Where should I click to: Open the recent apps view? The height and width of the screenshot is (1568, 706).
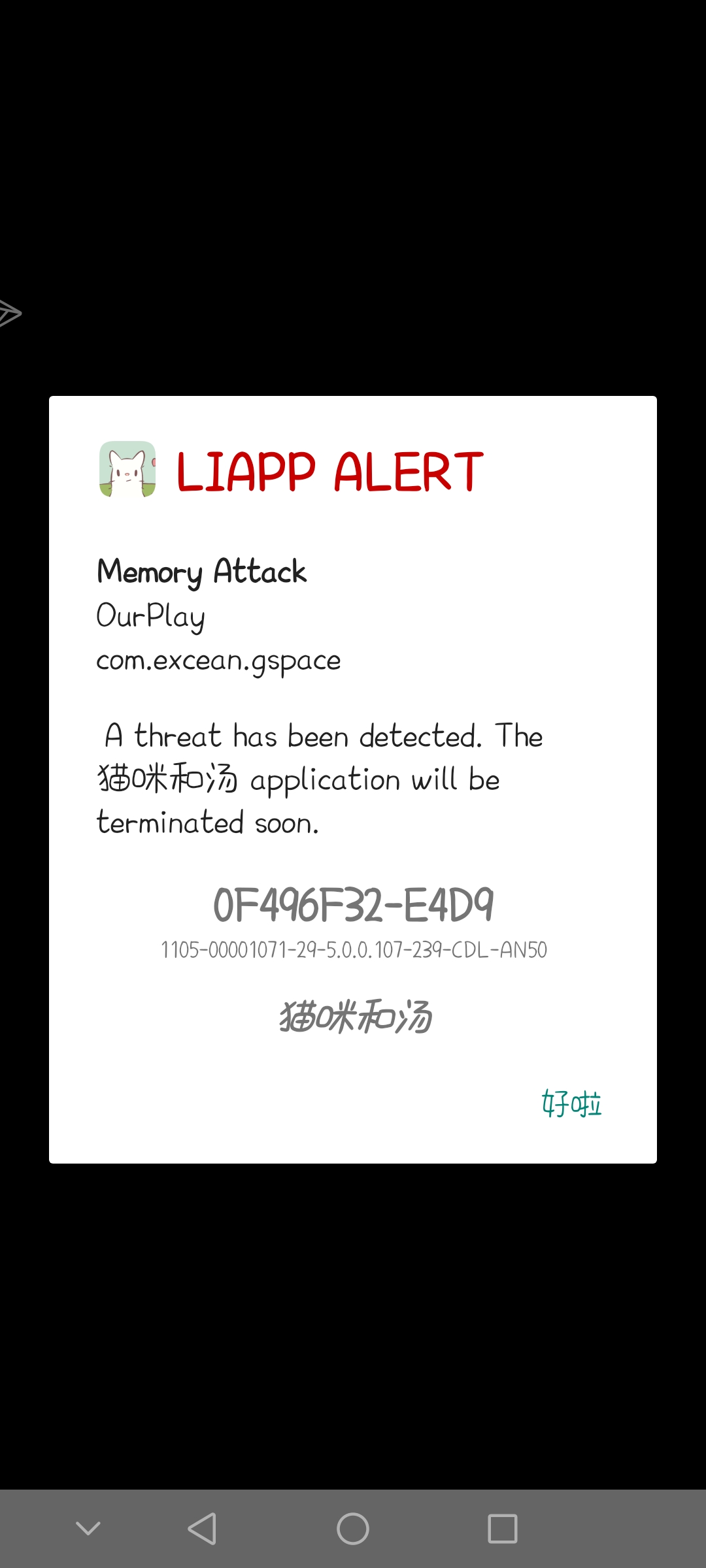click(x=503, y=1529)
